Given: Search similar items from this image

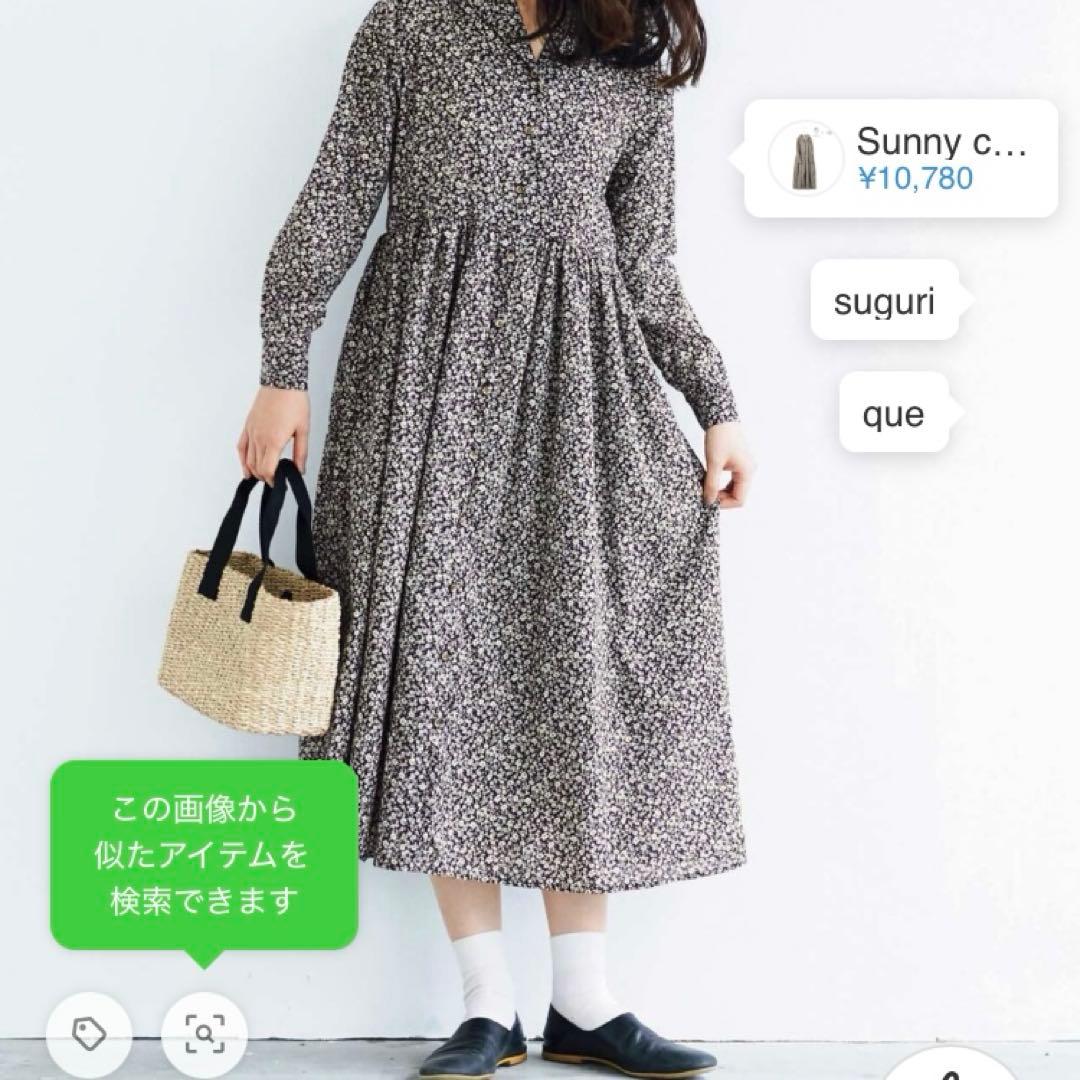Looking at the screenshot, I should click(x=204, y=1032).
